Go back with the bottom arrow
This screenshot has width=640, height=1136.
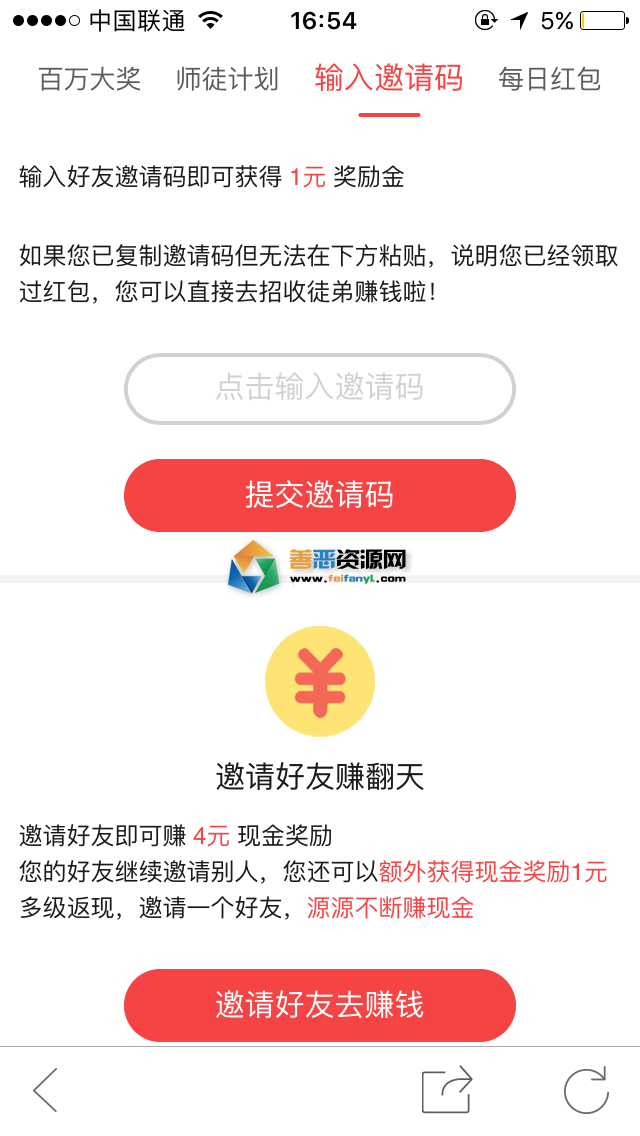click(46, 1090)
